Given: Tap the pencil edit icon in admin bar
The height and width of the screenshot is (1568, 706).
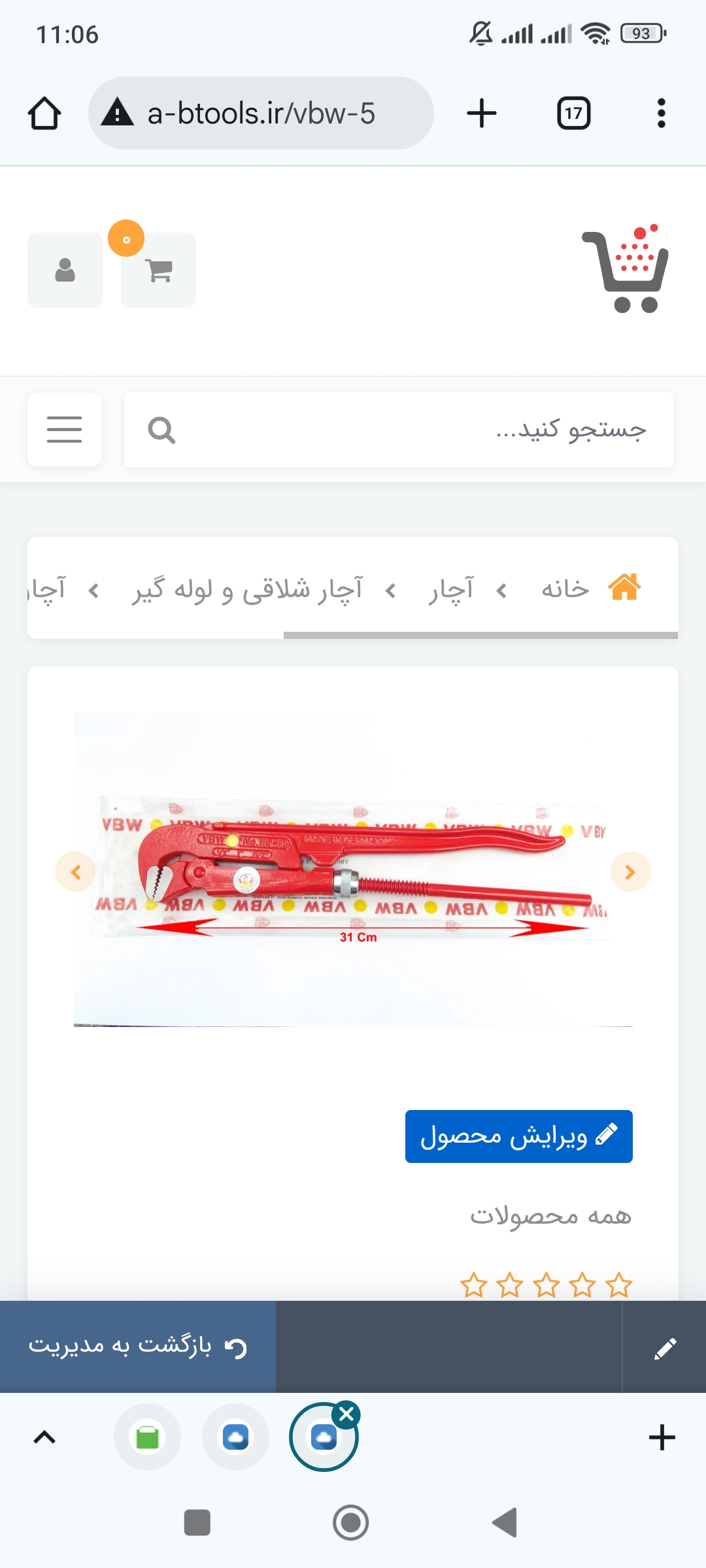Looking at the screenshot, I should pyautogui.click(x=664, y=1347).
